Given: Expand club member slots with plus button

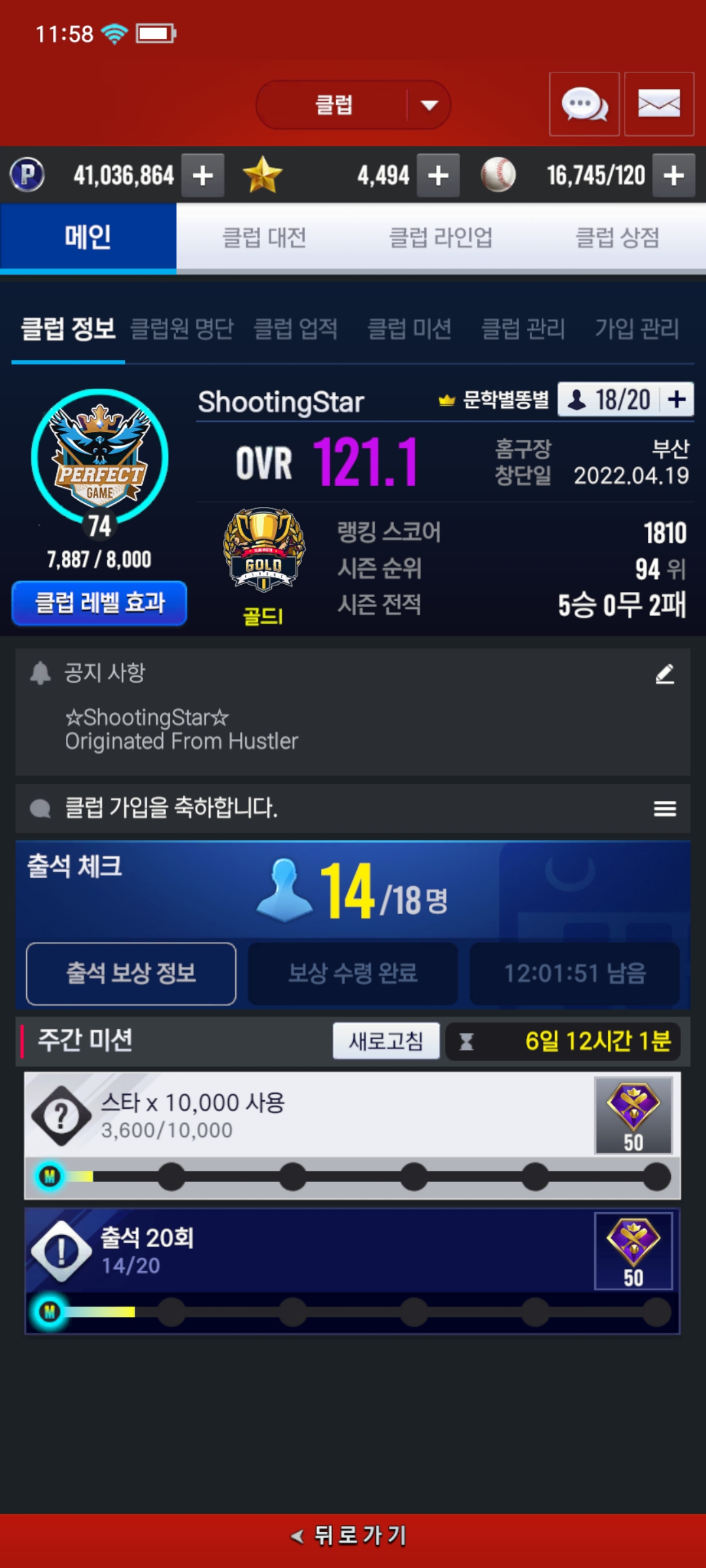Looking at the screenshot, I should click(x=677, y=399).
